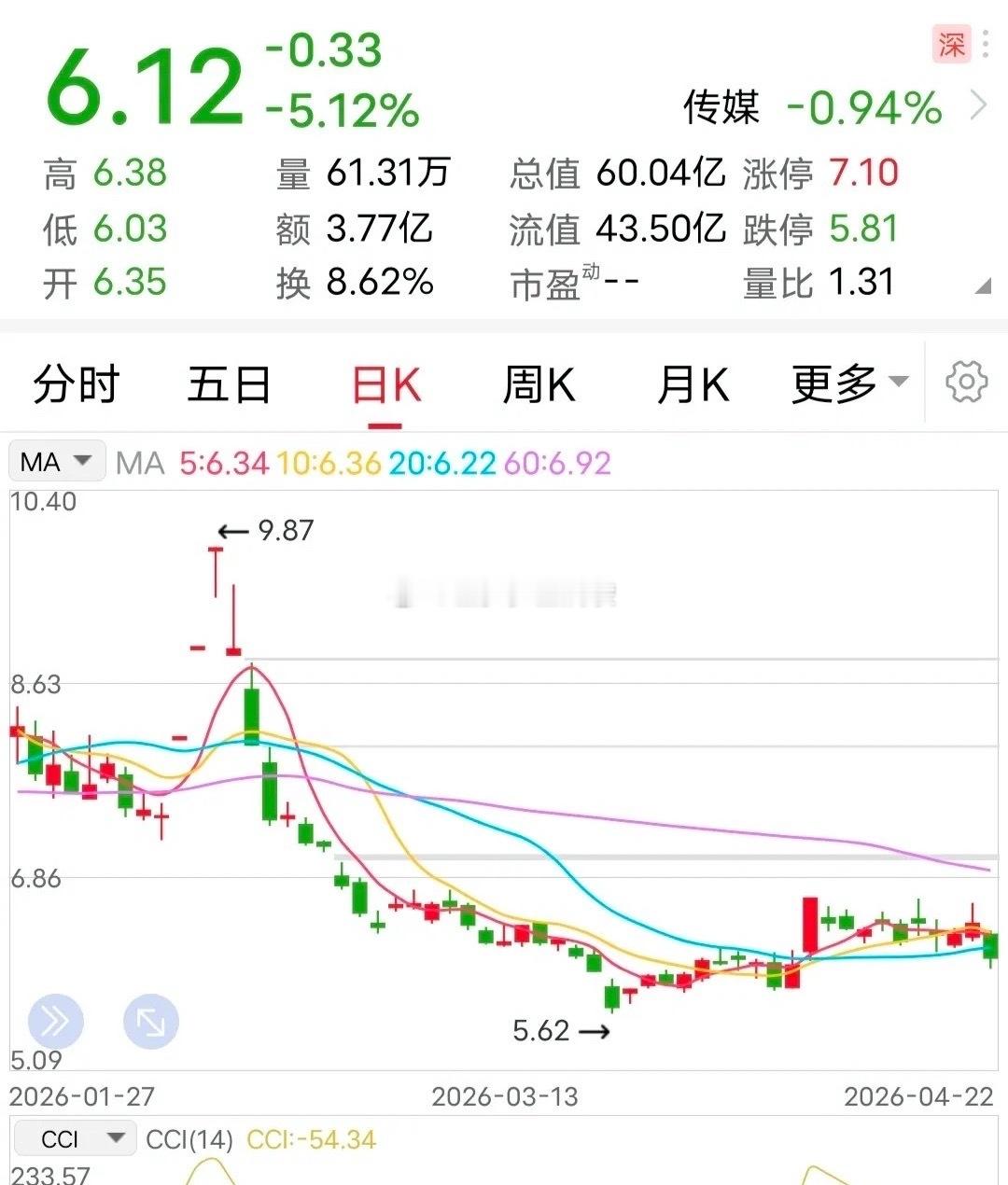Open the 月K monthly chart tab

coord(691,384)
